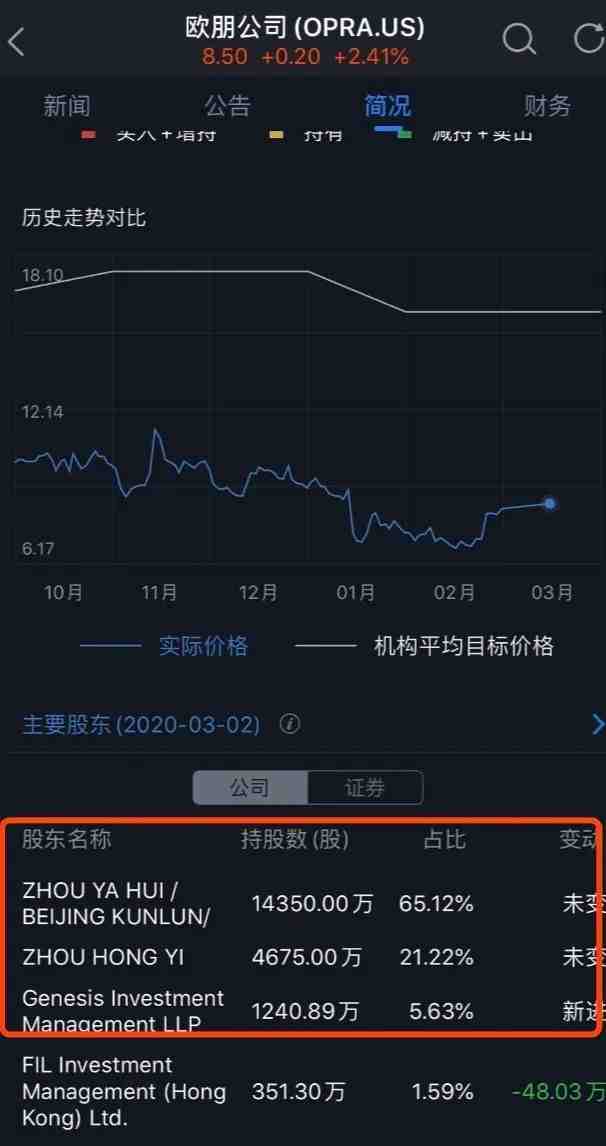606x1146 pixels.
Task: Tap the info icon beside 主要股东
Action: pyautogui.click(x=289, y=724)
